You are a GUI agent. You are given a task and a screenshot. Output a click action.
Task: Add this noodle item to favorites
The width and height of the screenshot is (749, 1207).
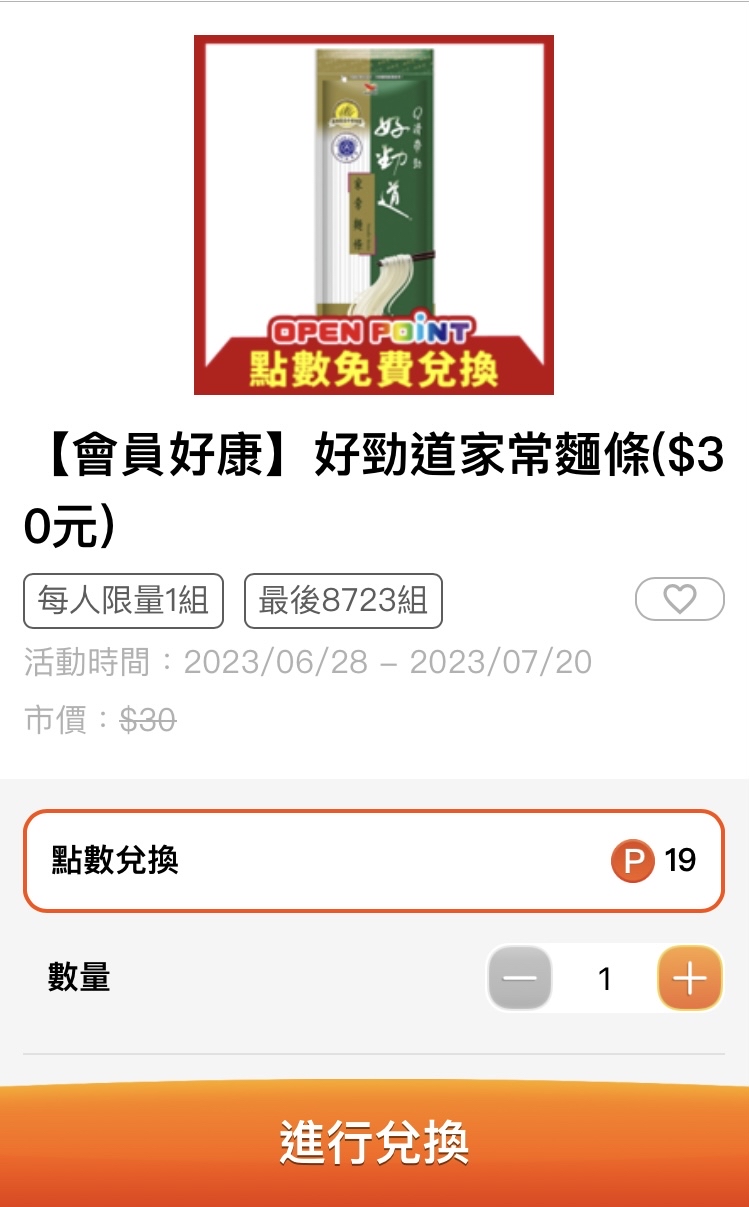point(679,599)
